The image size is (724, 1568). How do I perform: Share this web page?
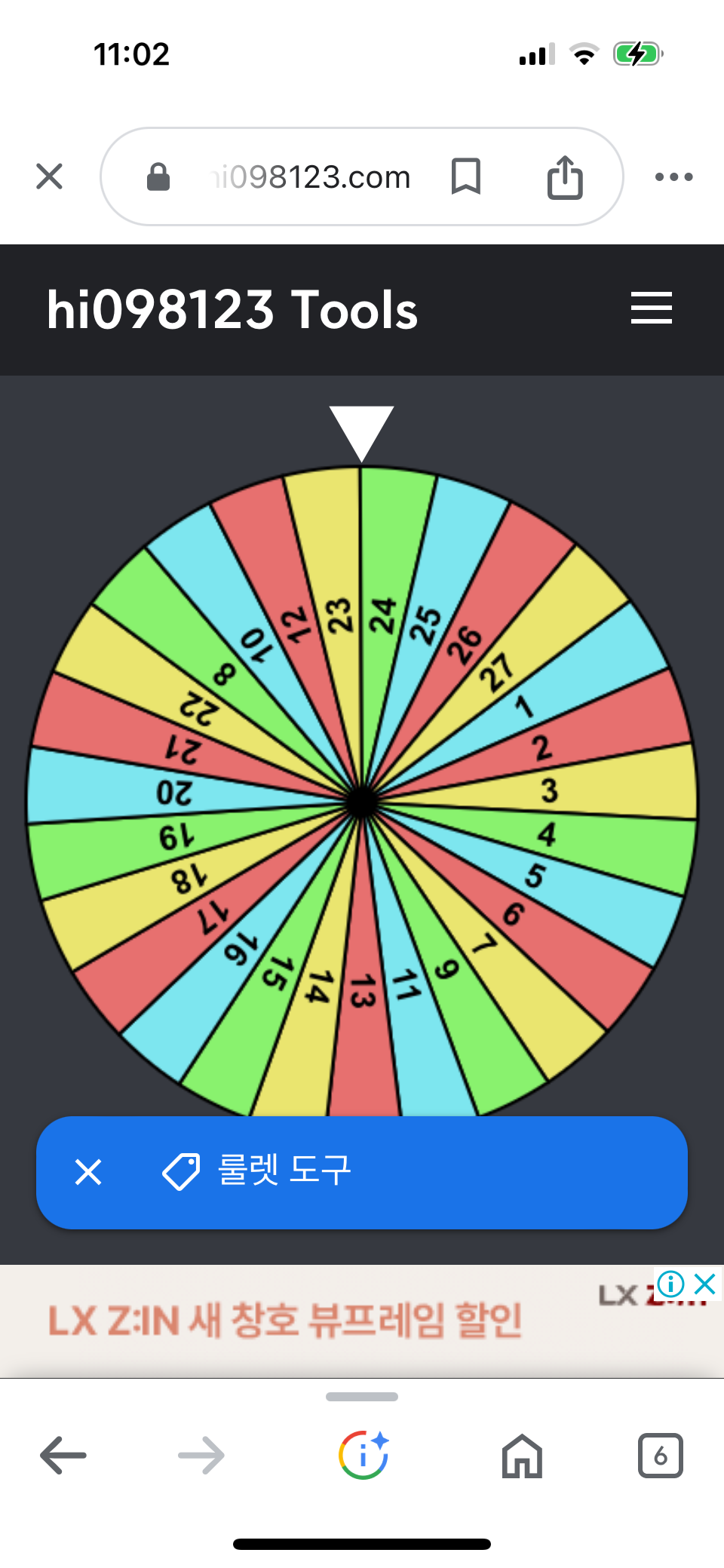click(565, 177)
